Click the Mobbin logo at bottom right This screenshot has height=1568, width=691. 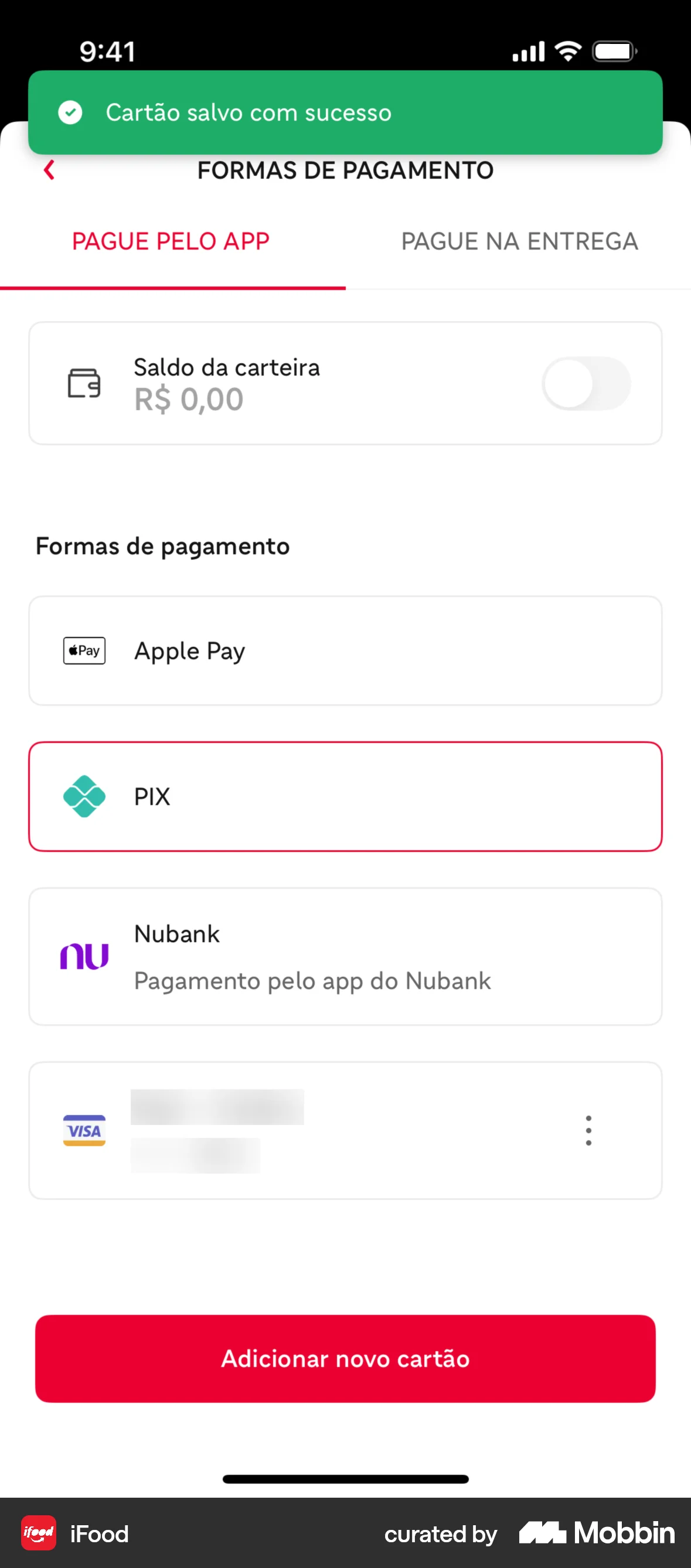595,1534
